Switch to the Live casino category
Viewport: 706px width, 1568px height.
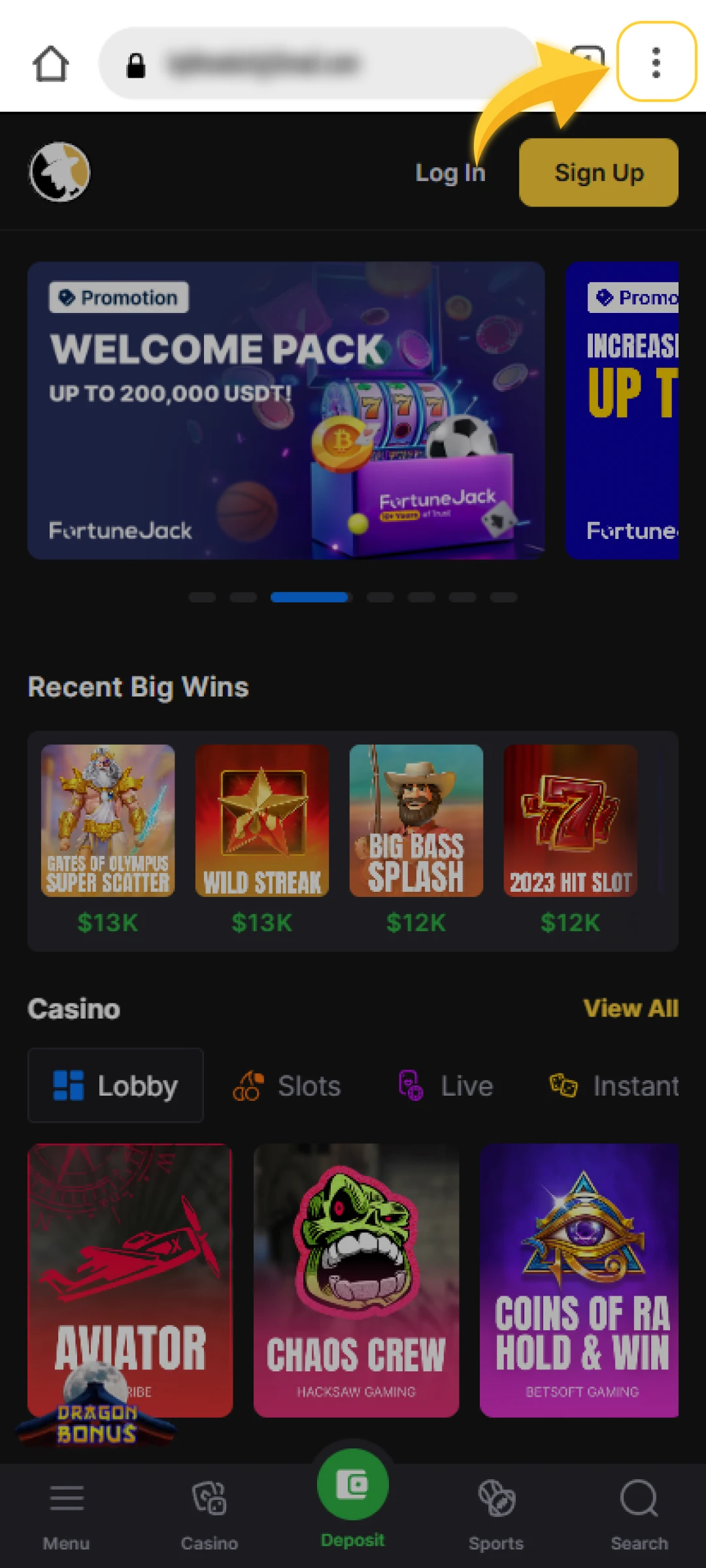(x=446, y=1086)
